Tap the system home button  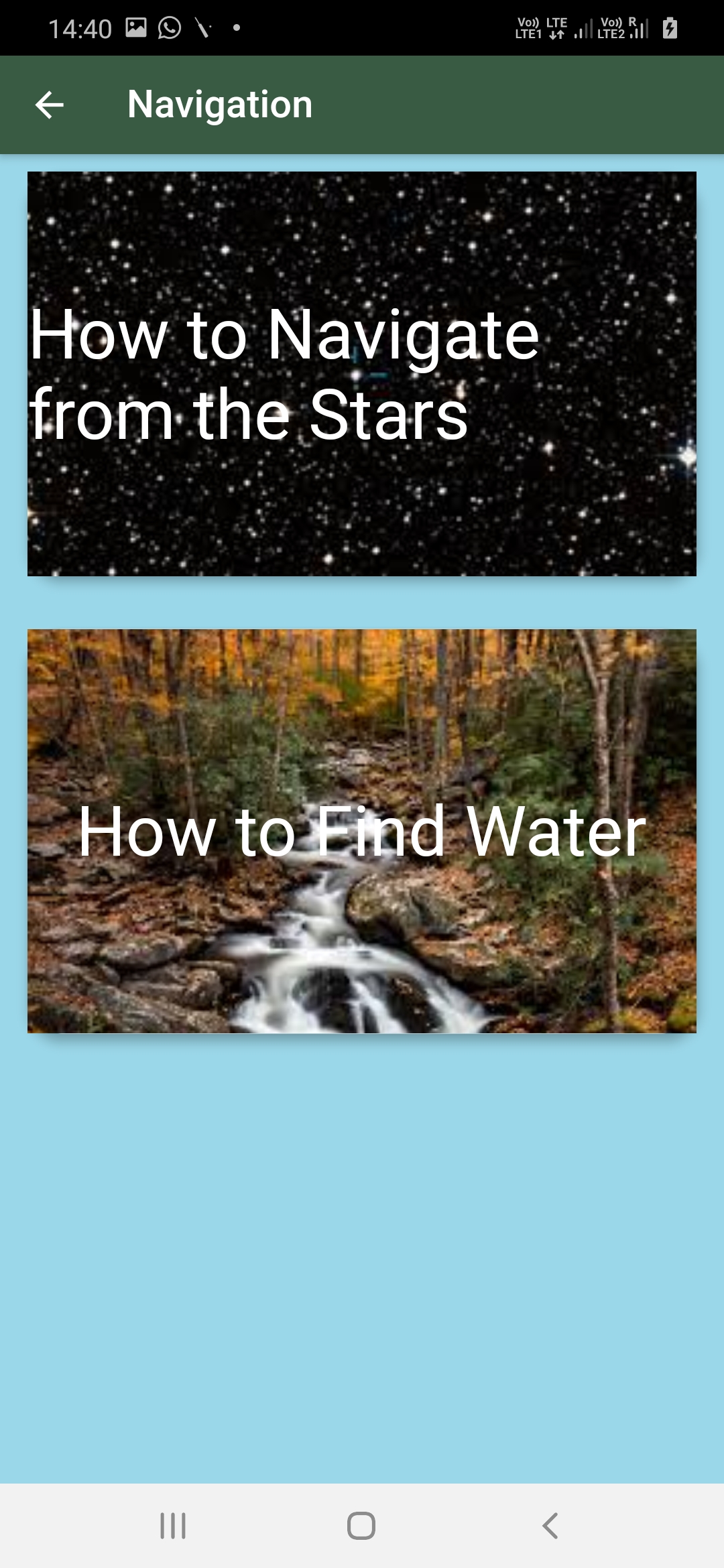(361, 1526)
